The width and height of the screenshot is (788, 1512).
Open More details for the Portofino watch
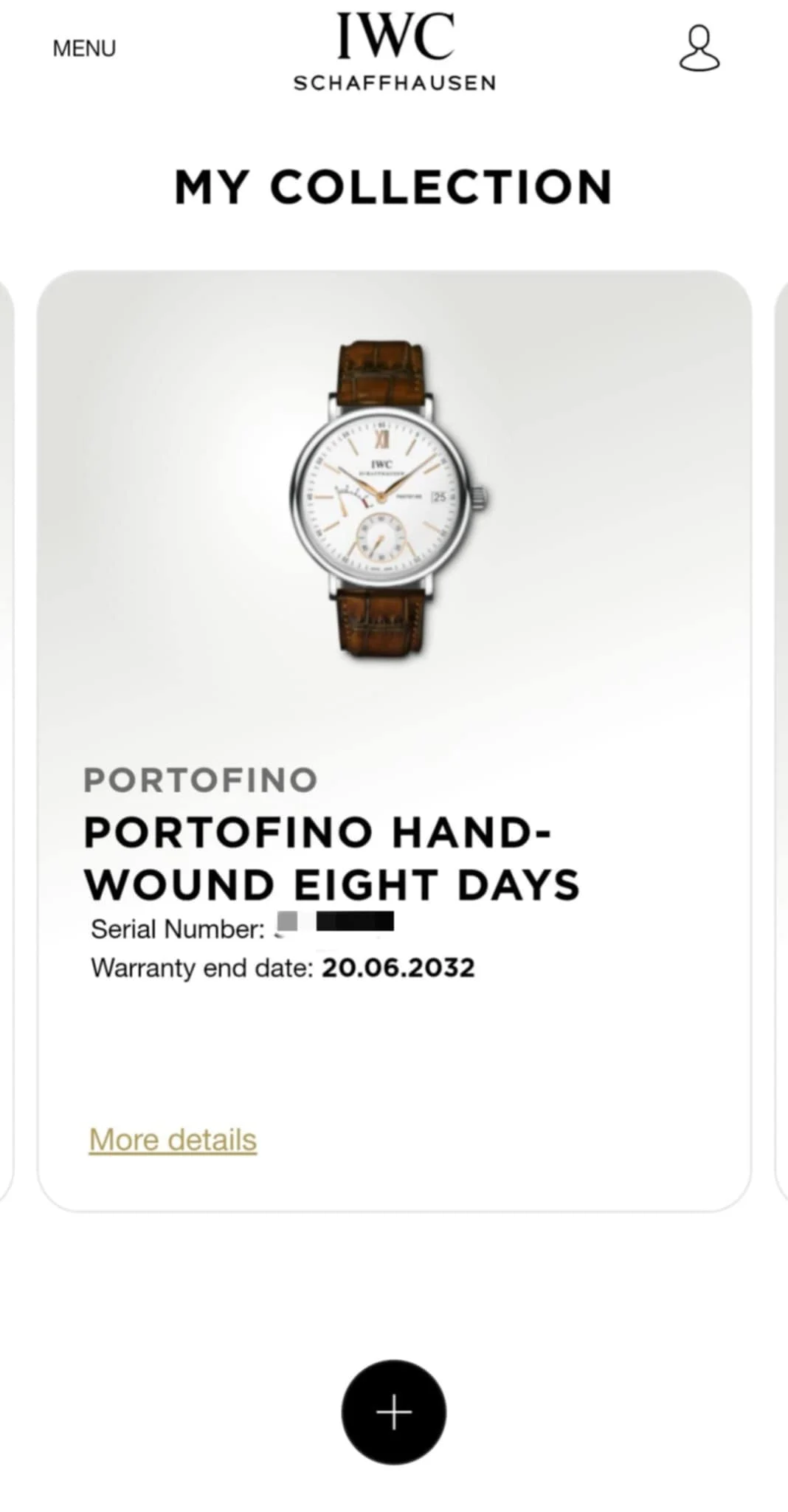pos(173,1139)
